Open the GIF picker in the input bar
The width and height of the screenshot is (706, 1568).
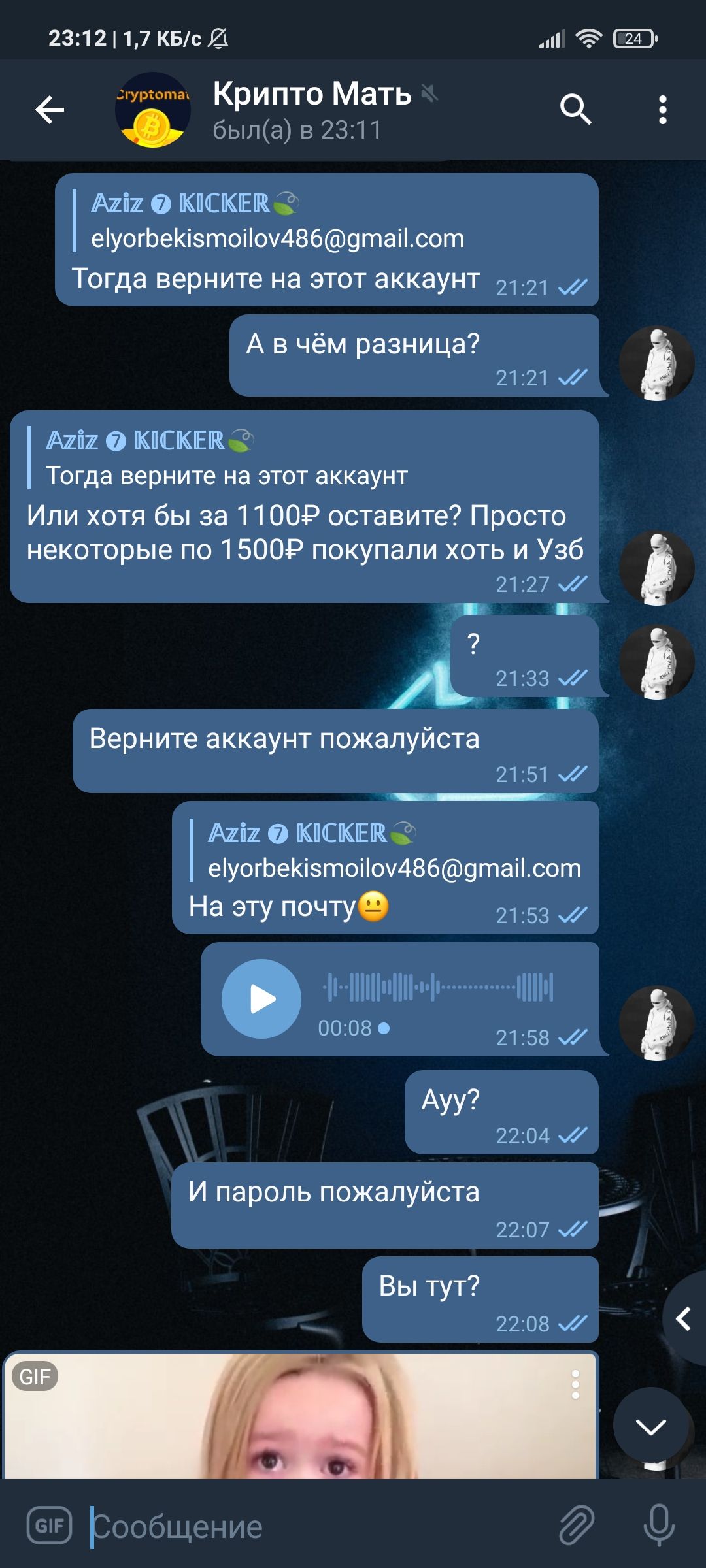49,1526
